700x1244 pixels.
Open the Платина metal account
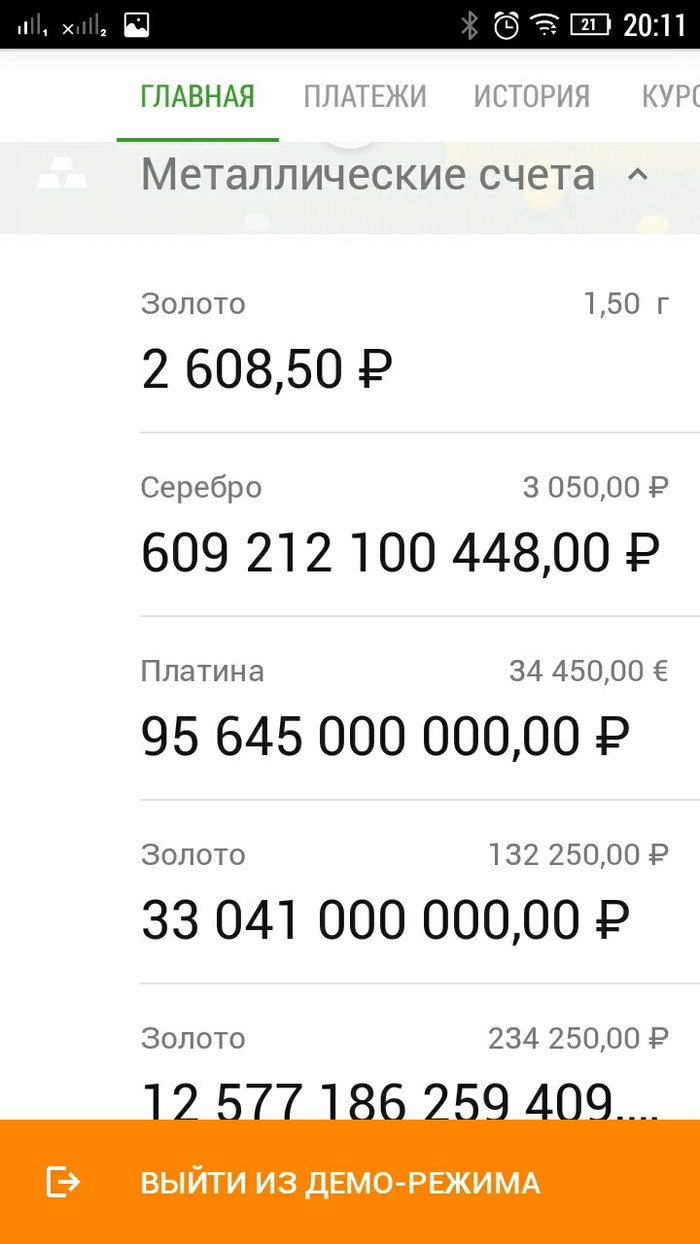pyautogui.click(x=404, y=709)
